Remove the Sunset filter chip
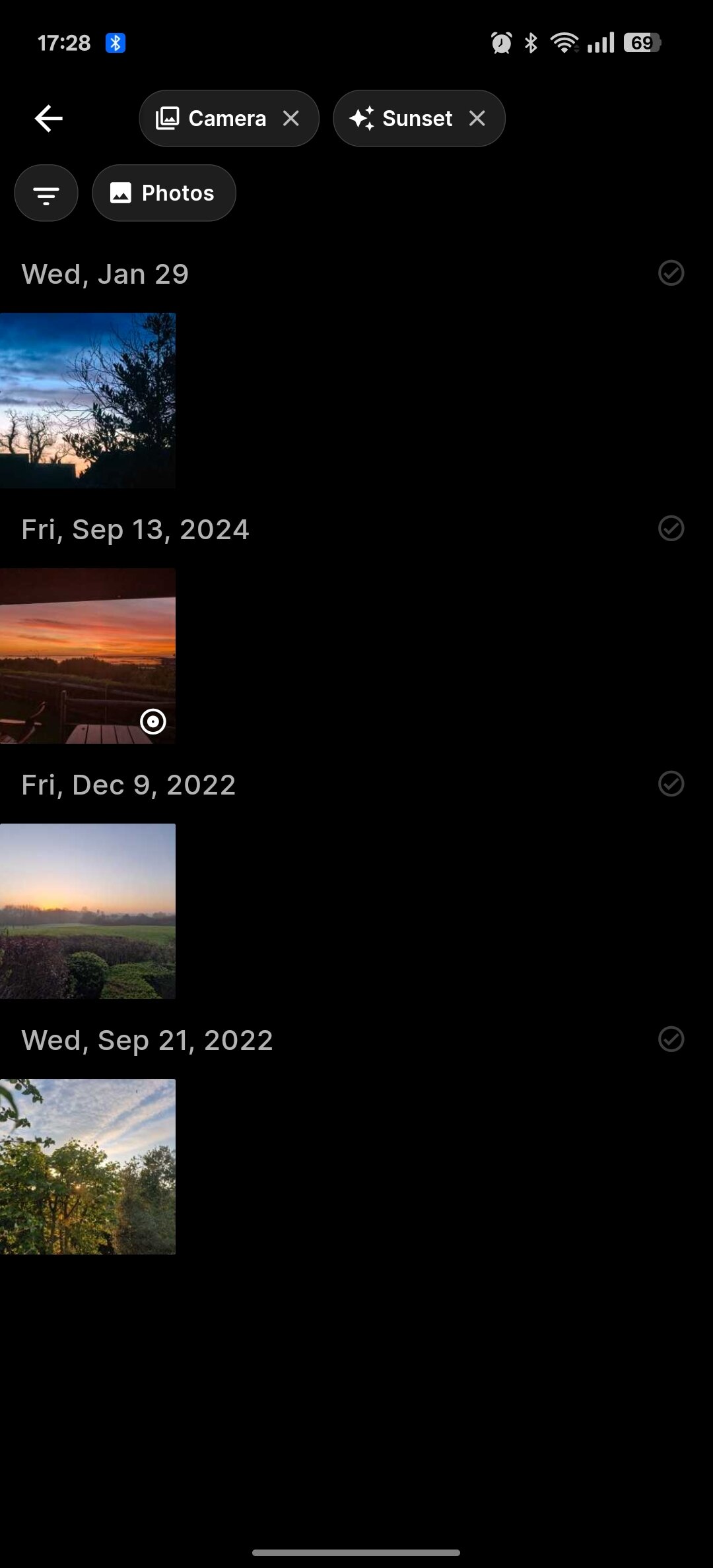 coord(477,119)
